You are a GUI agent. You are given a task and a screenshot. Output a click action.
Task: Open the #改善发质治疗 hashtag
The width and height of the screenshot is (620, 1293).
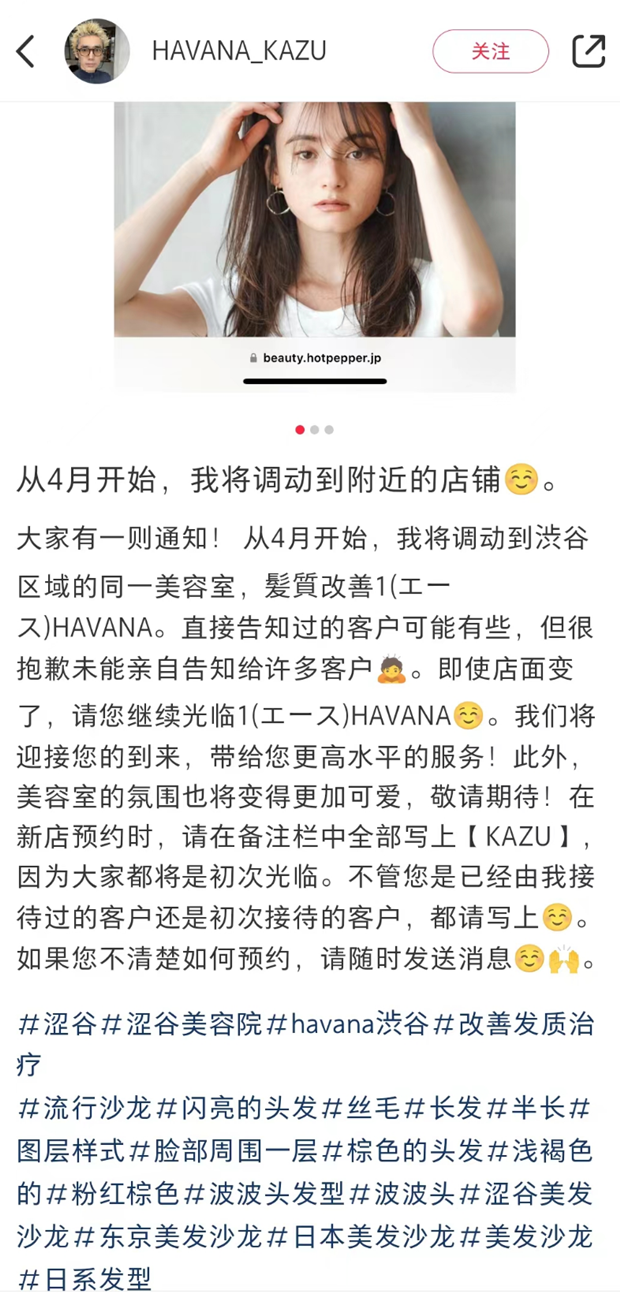513,1023
